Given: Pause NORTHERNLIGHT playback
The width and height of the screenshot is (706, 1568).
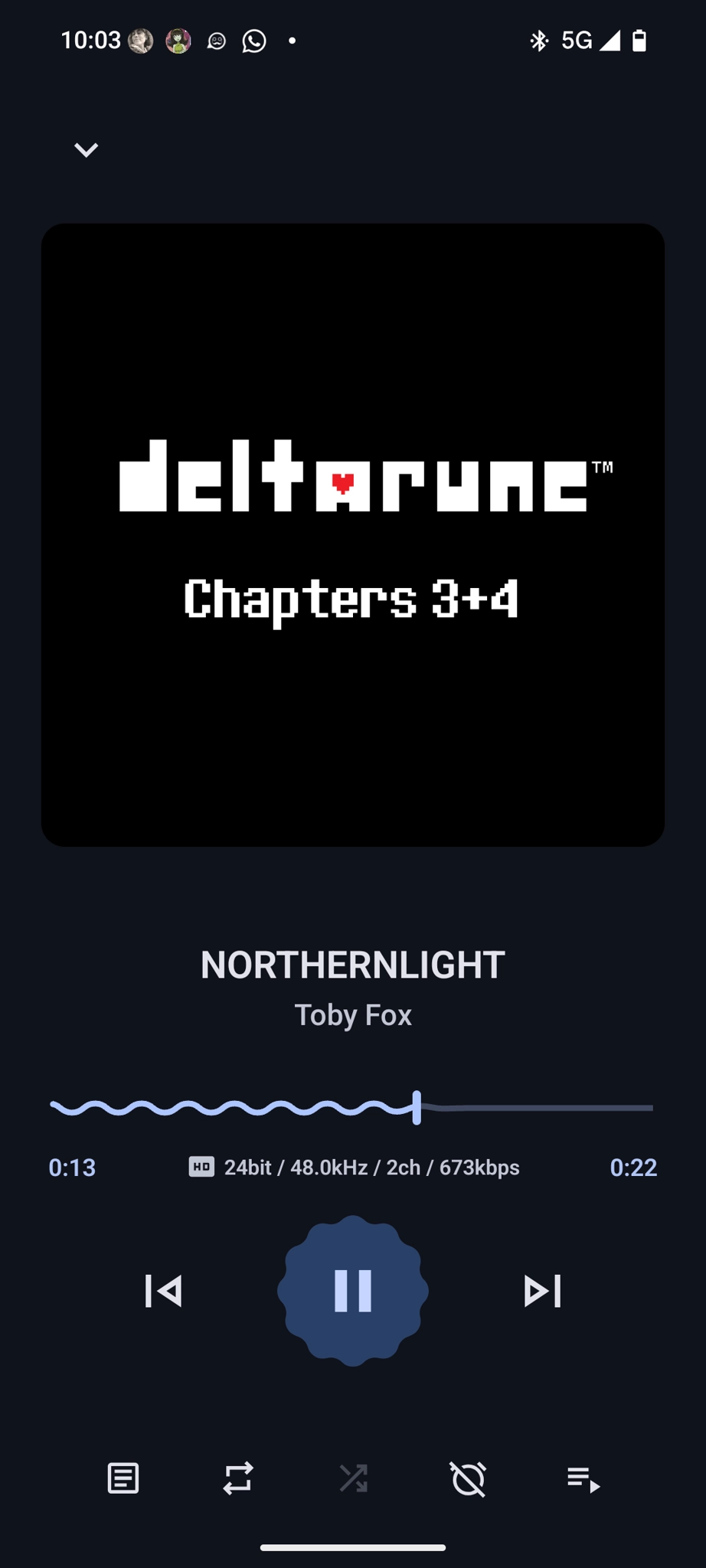Looking at the screenshot, I should pos(353,1290).
